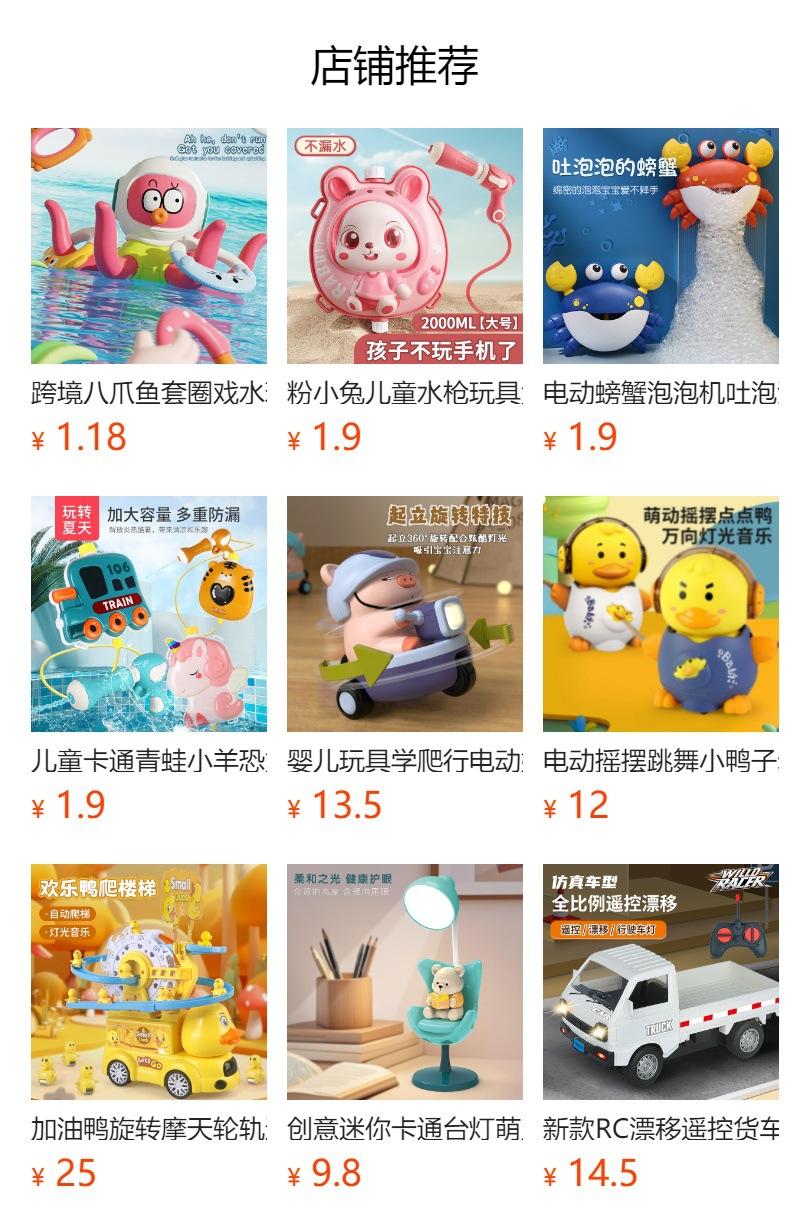Tap the 婴儿玩具学爬行电动 pig toy
This screenshot has width=790, height=1232.
[405, 660]
